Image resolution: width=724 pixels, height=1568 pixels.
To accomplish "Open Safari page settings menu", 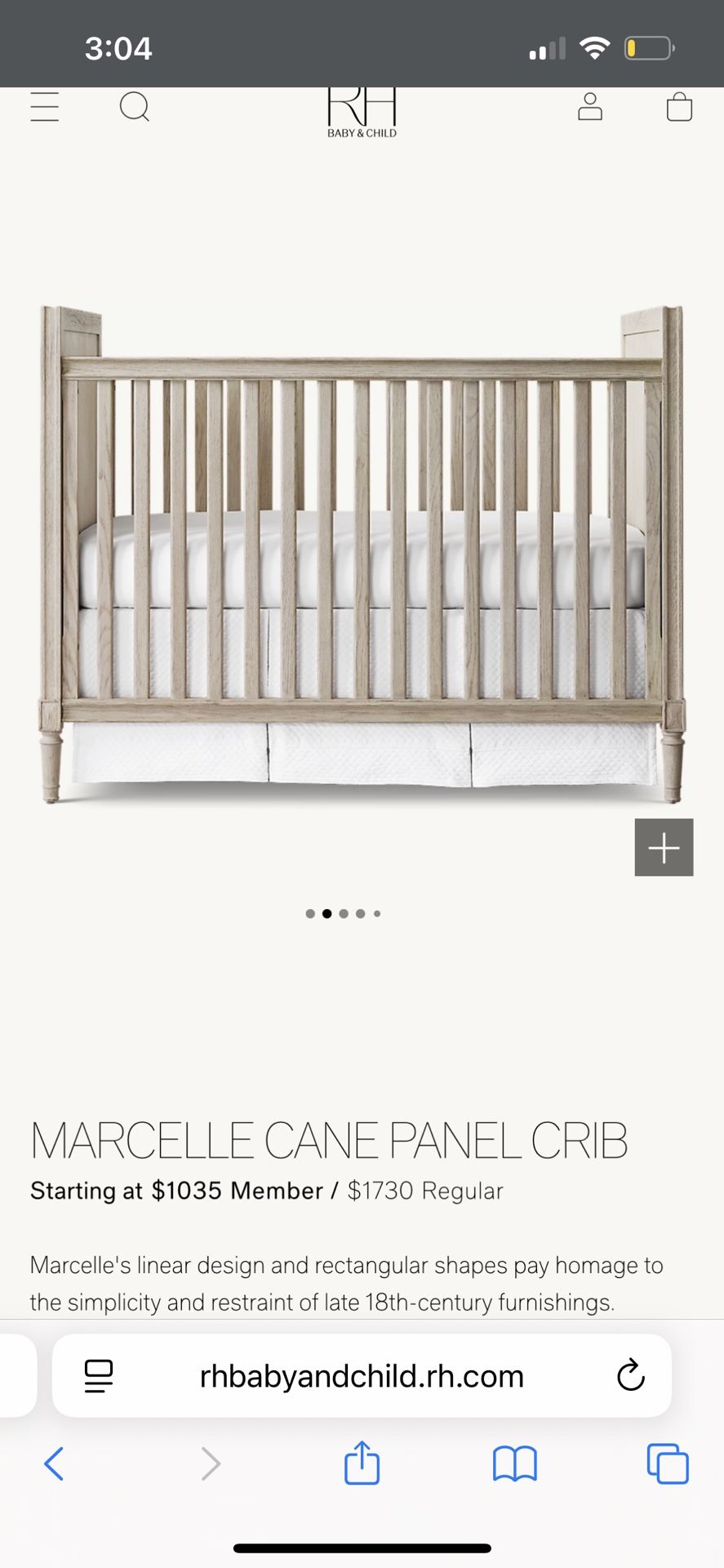I will [99, 1376].
